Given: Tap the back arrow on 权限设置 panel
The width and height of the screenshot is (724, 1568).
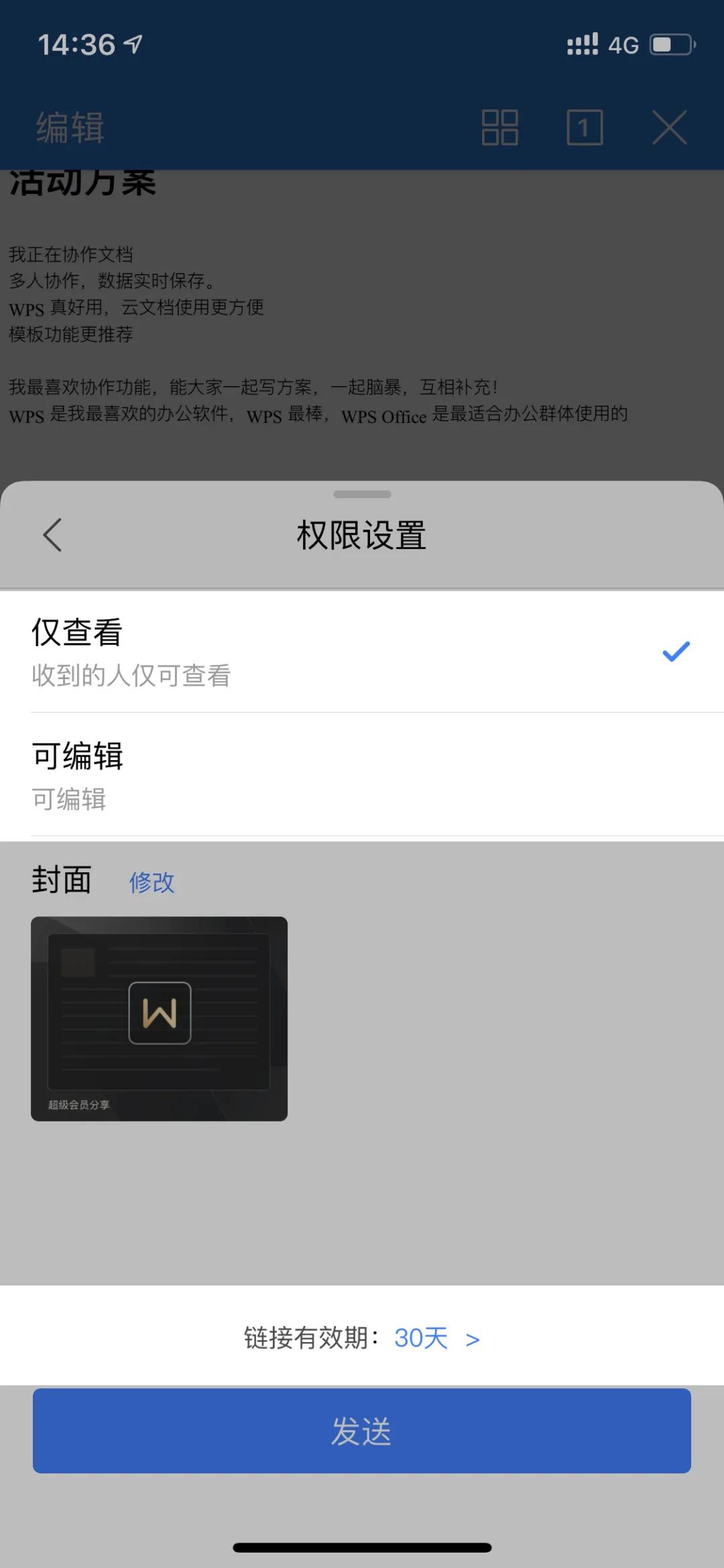Looking at the screenshot, I should tap(52, 534).
